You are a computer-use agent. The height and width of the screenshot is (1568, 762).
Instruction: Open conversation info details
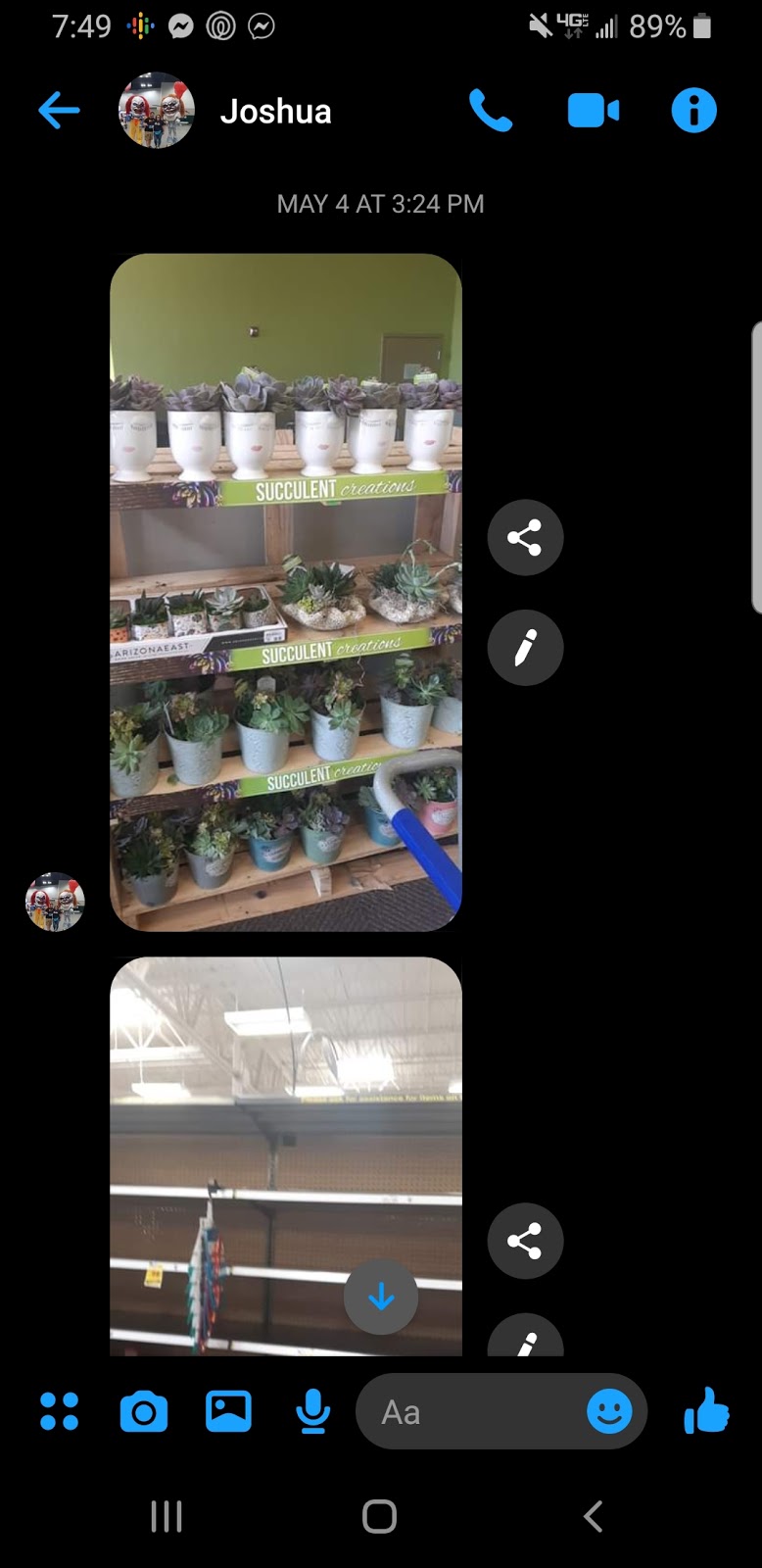693,111
